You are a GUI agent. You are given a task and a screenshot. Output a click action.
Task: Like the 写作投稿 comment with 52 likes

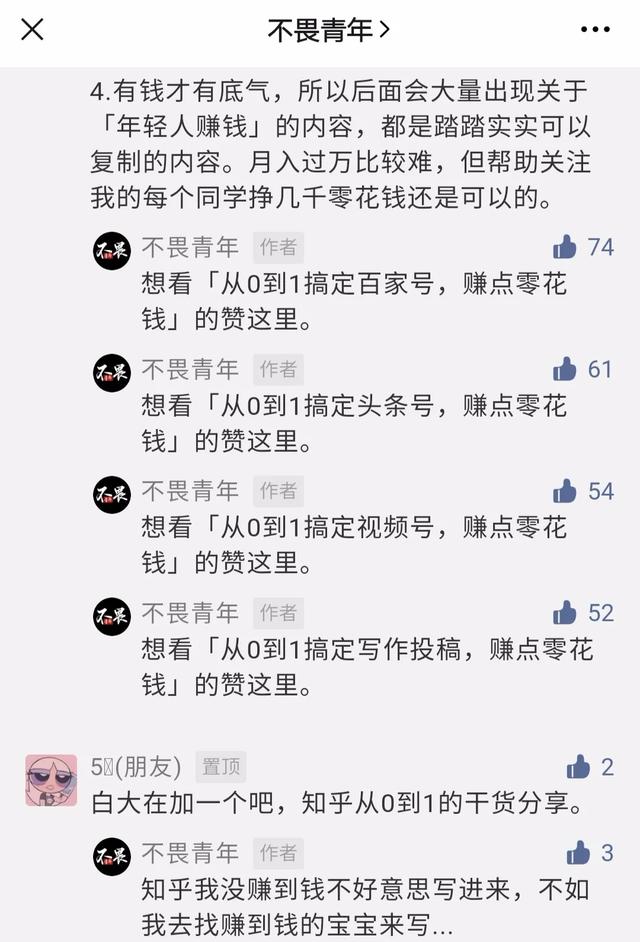pos(566,612)
